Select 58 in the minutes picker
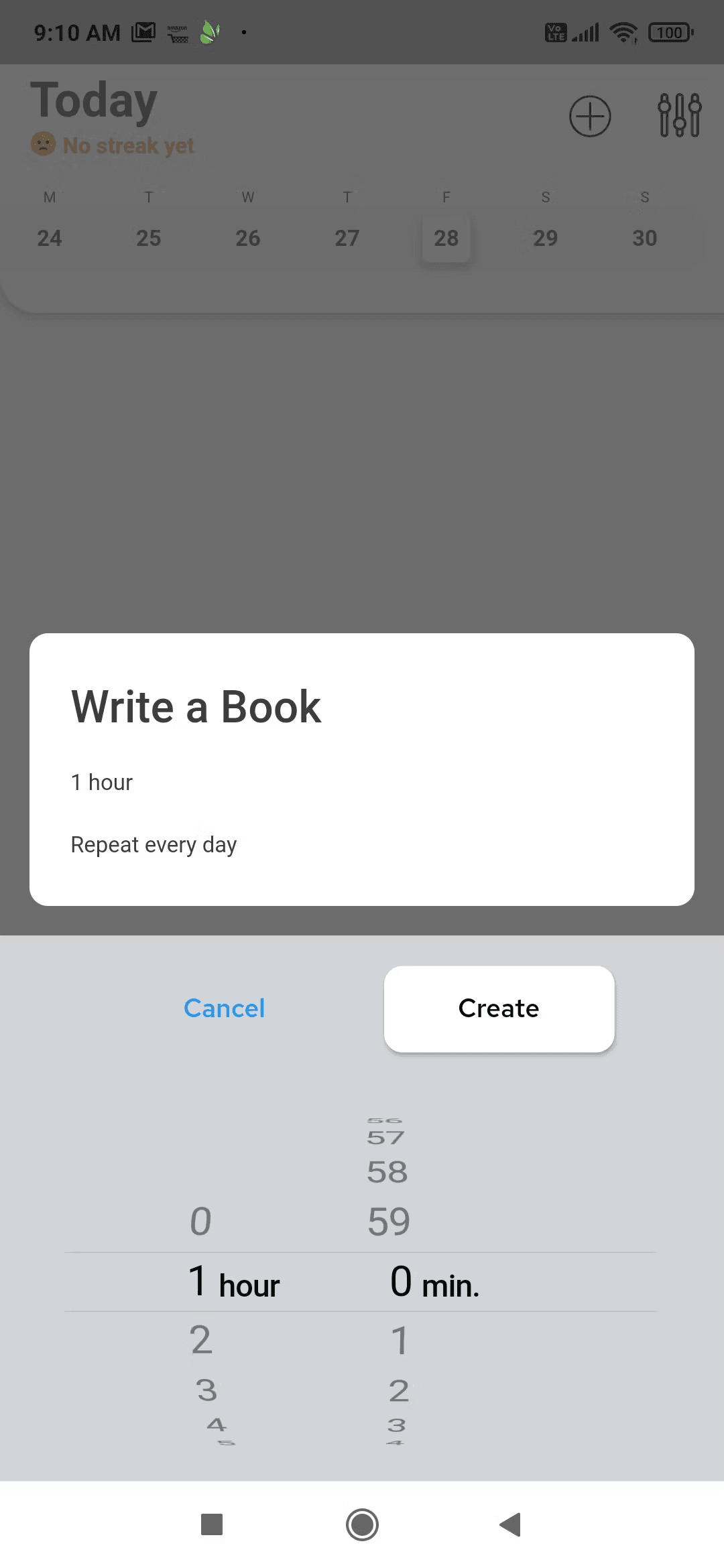 click(x=387, y=1172)
